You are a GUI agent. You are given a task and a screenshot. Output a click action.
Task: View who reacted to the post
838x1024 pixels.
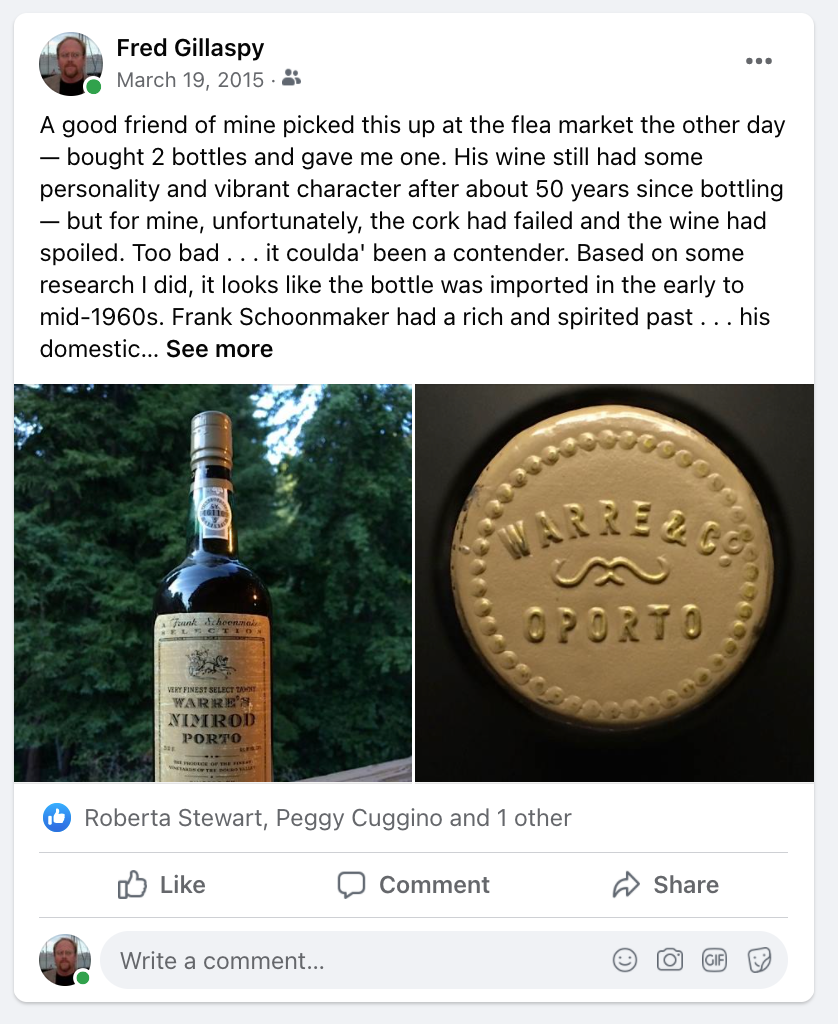tap(327, 818)
